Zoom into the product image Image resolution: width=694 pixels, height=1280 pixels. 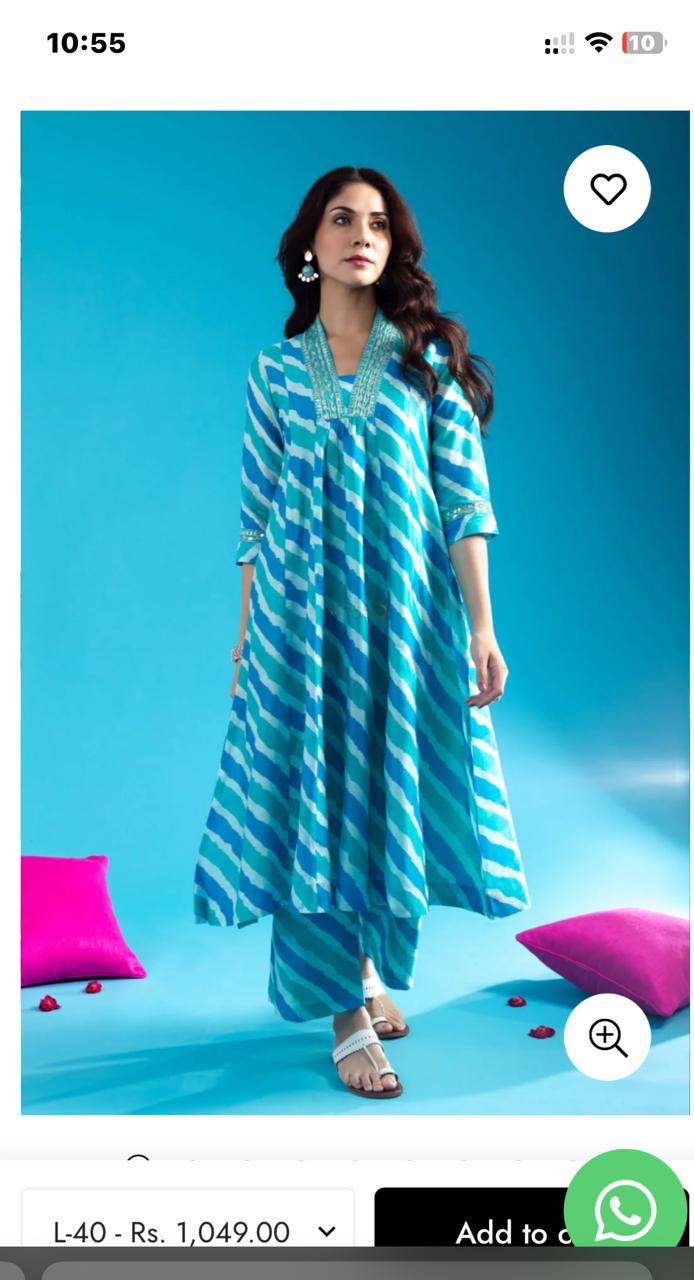[607, 1038]
